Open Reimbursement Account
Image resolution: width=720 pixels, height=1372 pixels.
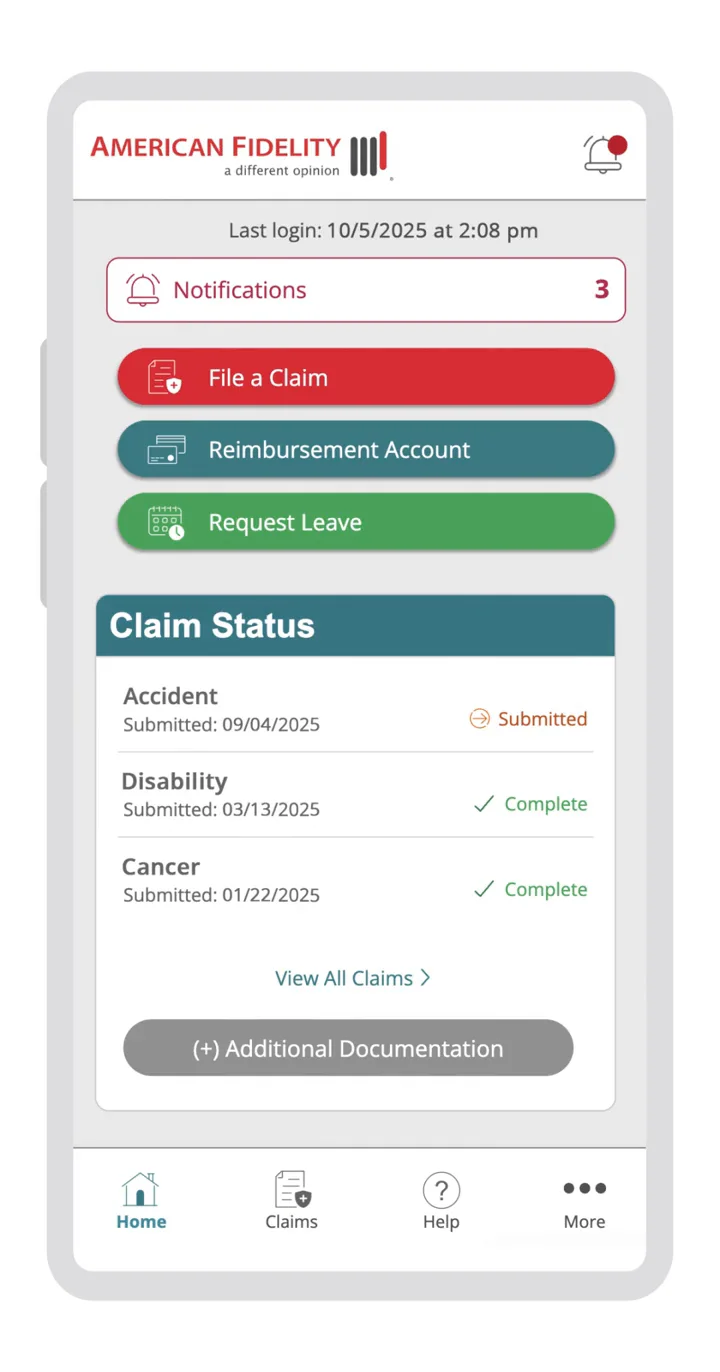tap(366, 450)
